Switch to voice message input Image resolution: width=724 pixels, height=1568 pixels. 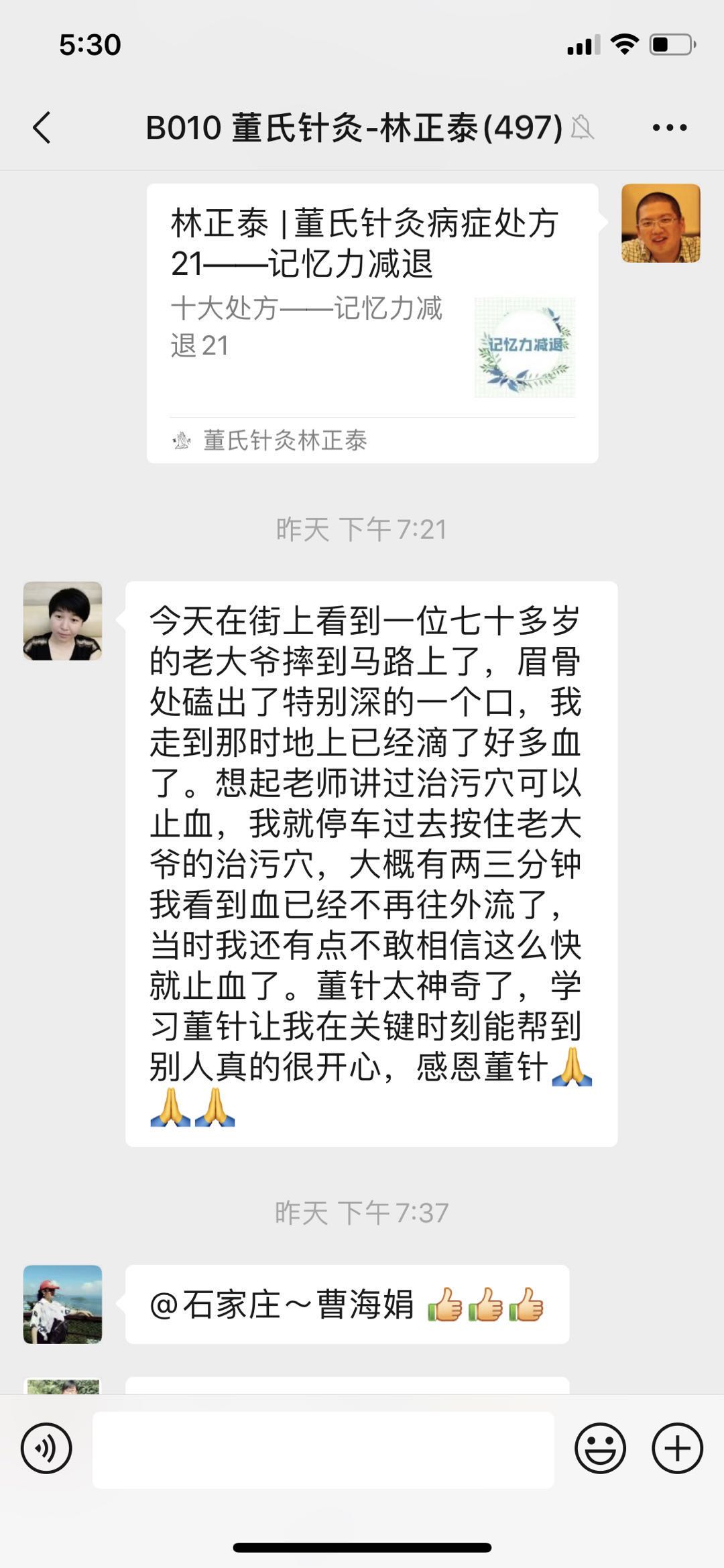(46, 1448)
